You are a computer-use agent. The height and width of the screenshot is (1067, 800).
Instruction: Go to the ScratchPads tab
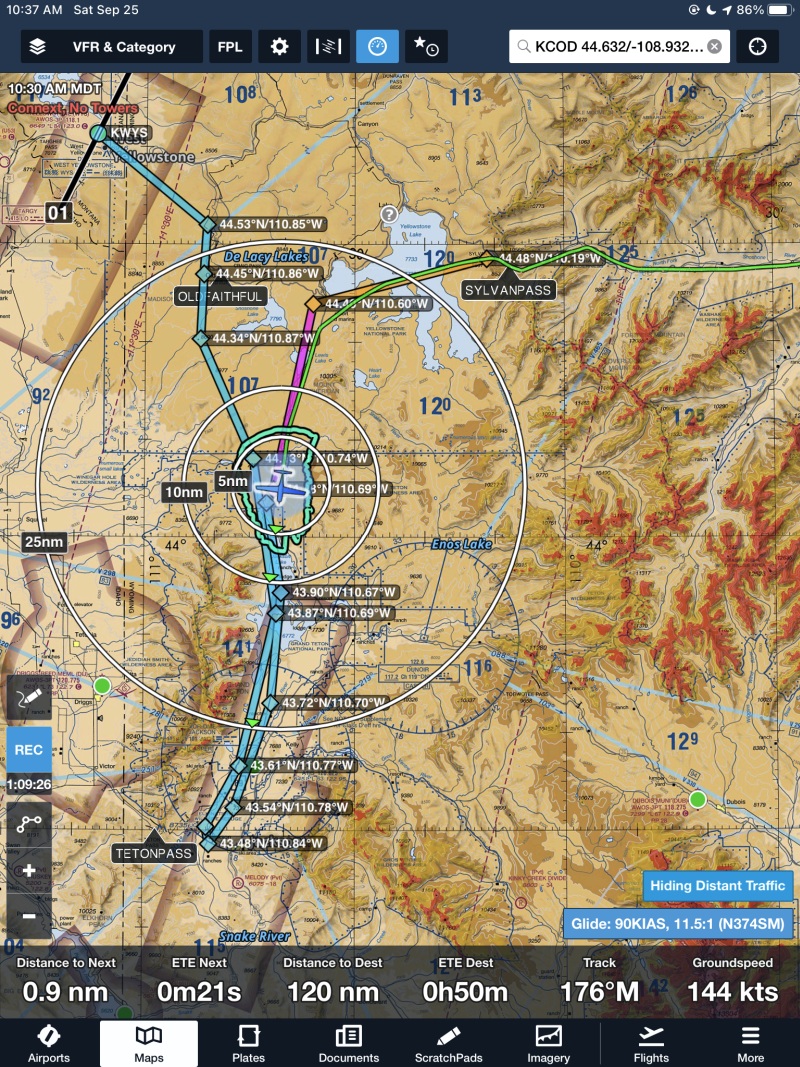[x=448, y=1044]
